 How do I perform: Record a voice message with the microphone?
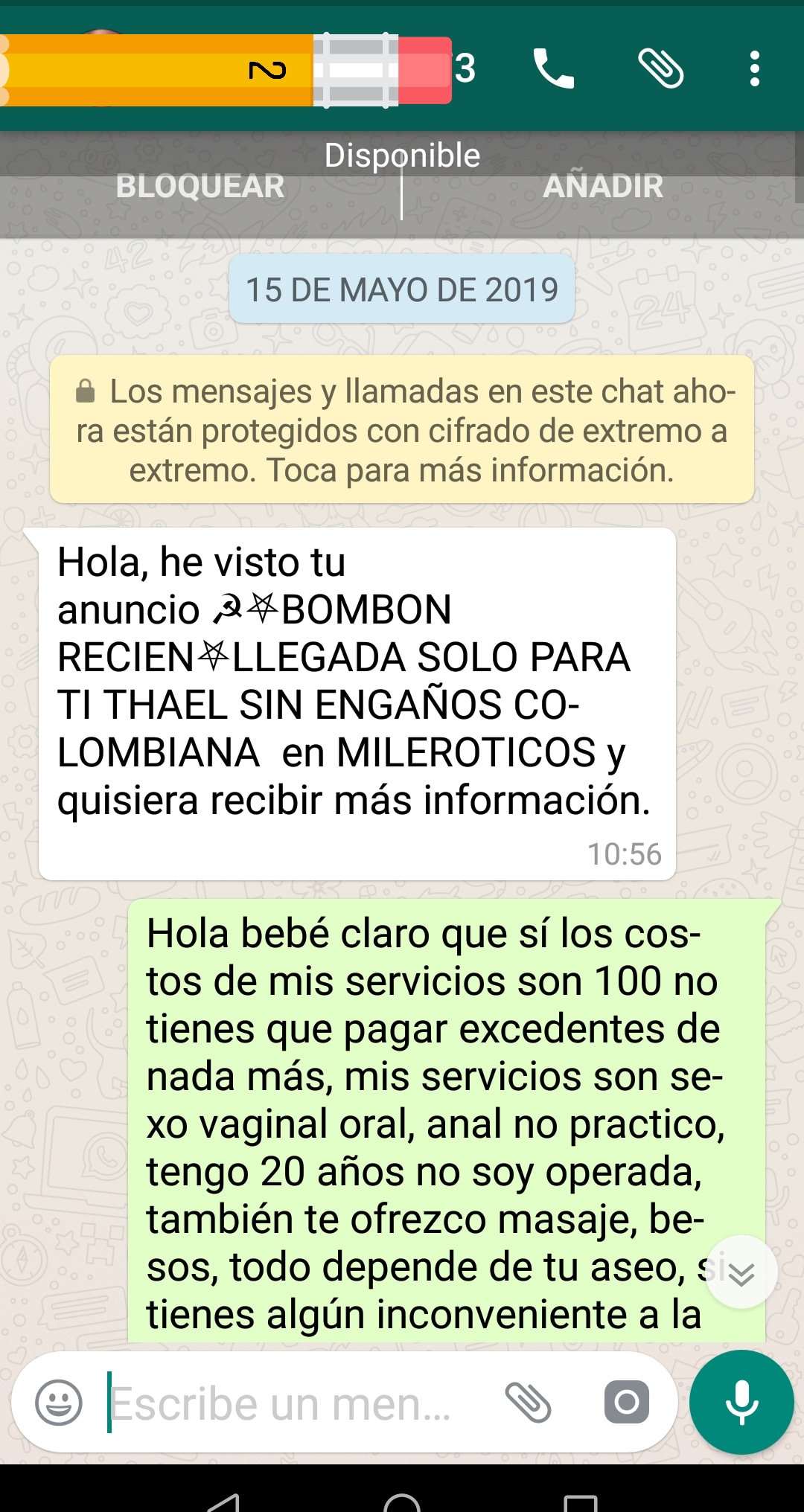[741, 1403]
